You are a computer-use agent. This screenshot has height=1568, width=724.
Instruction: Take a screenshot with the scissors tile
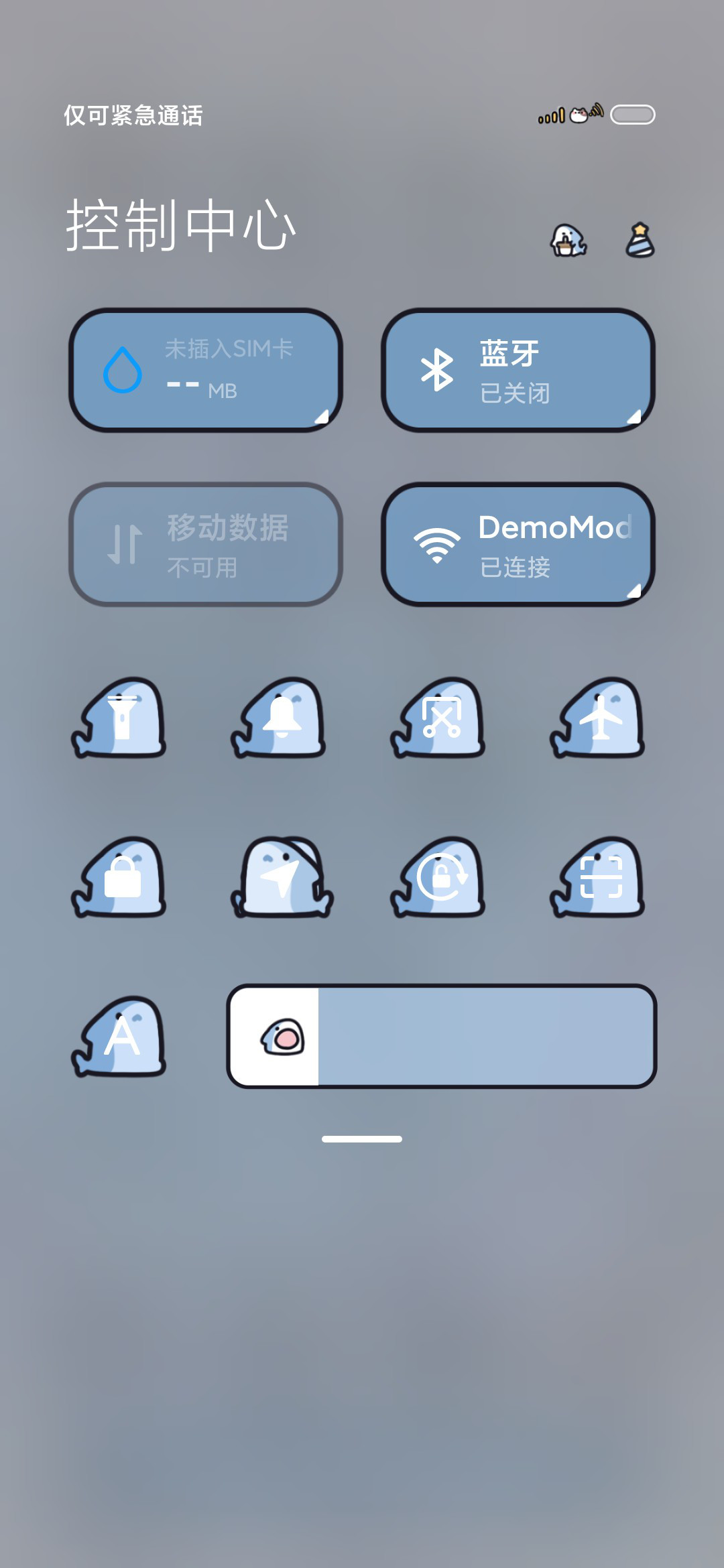pos(438,718)
